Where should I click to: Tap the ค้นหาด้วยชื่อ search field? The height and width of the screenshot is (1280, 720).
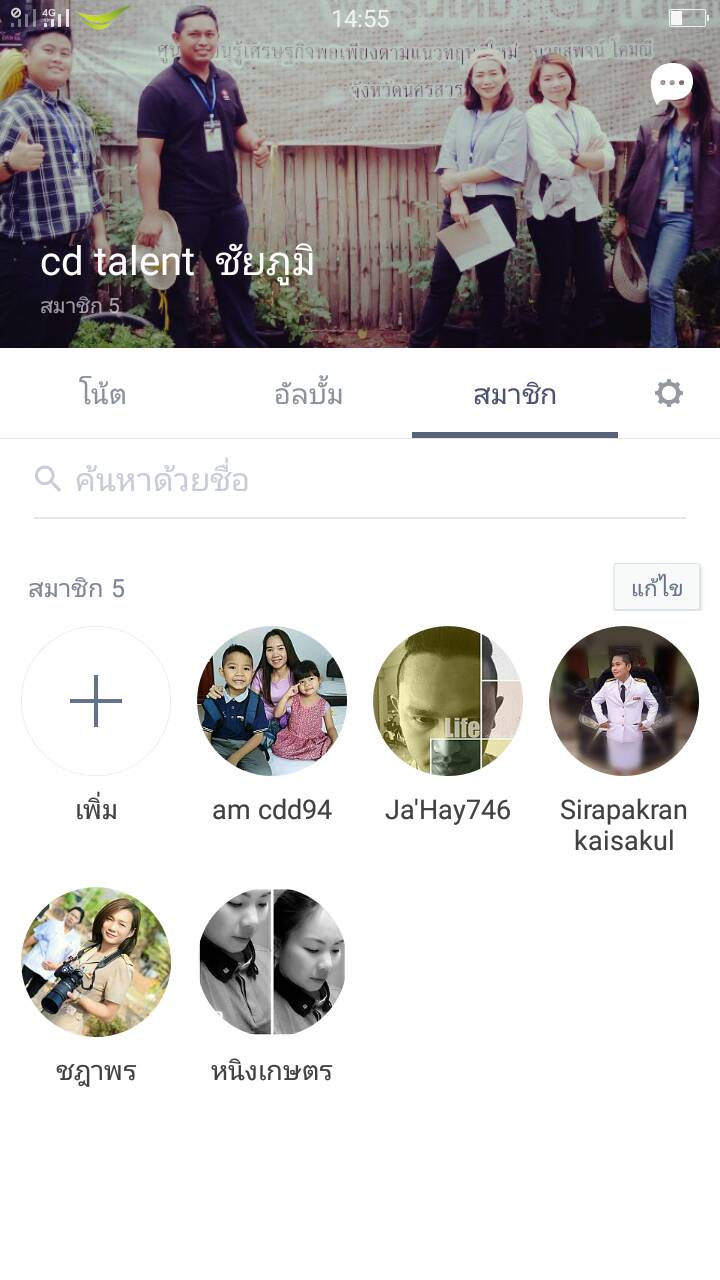(x=360, y=481)
